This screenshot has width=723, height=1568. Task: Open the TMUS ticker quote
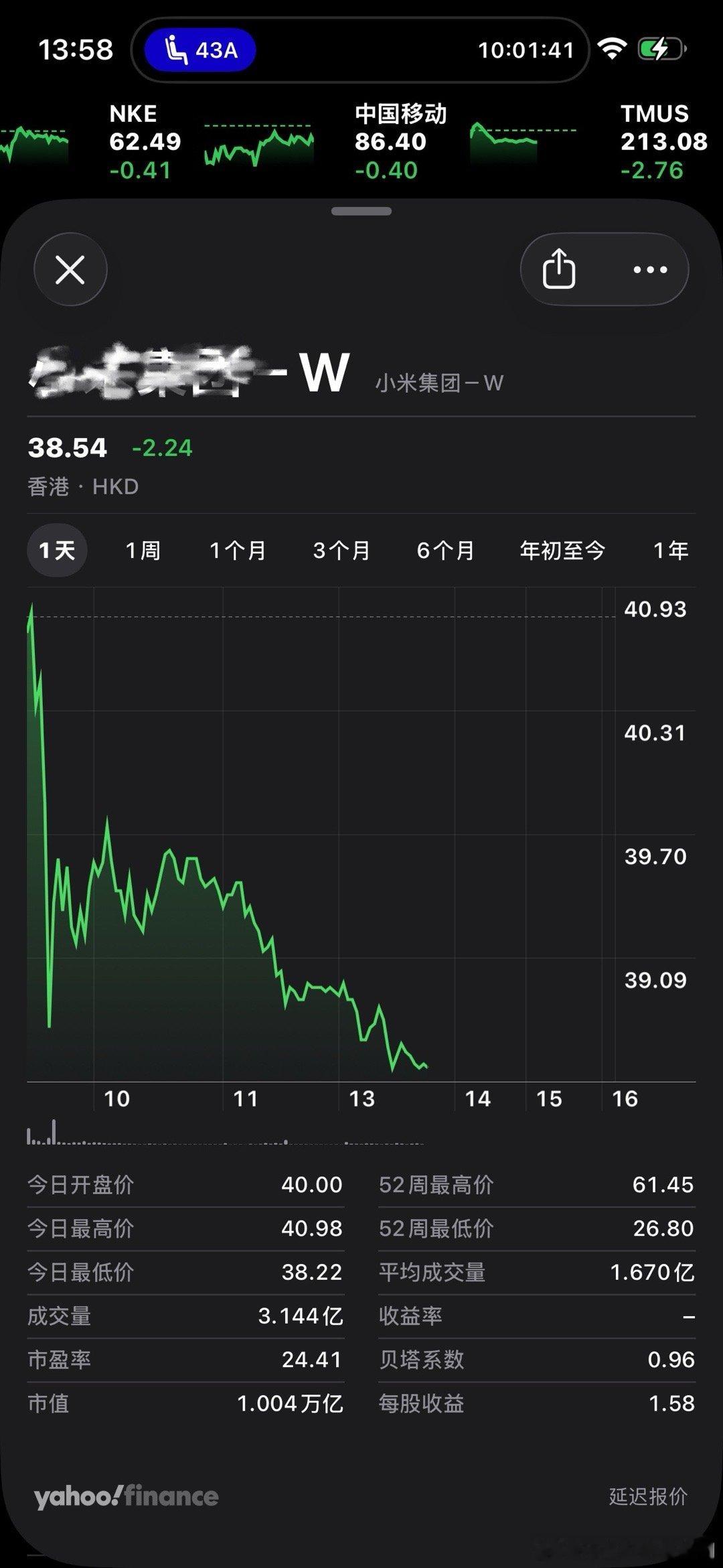(664, 142)
